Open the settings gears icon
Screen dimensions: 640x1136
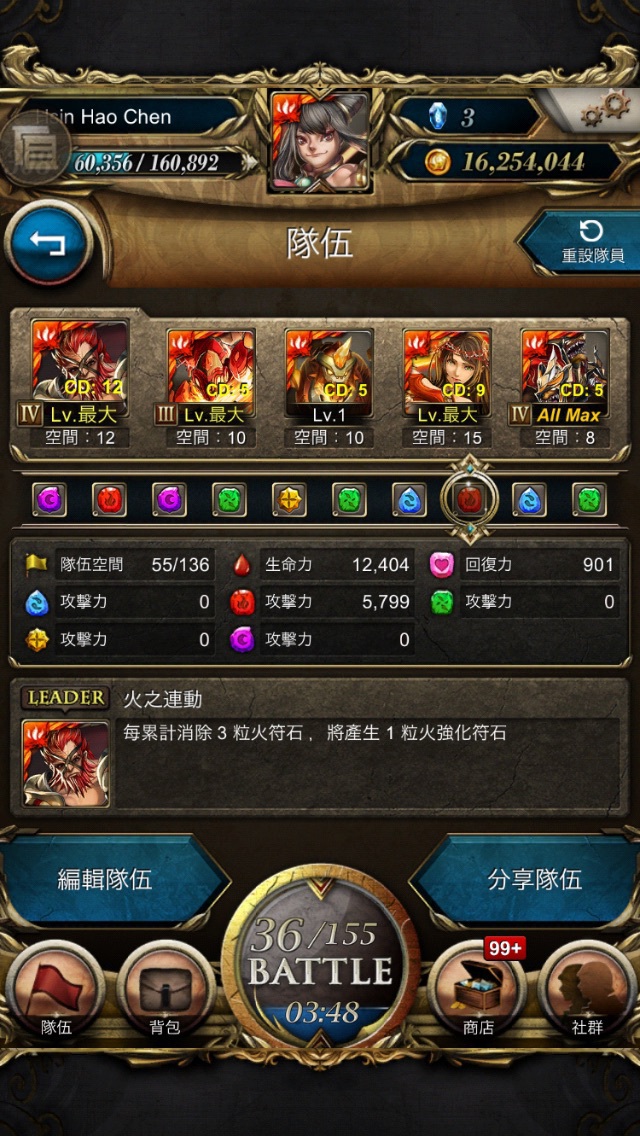pyautogui.click(x=602, y=110)
